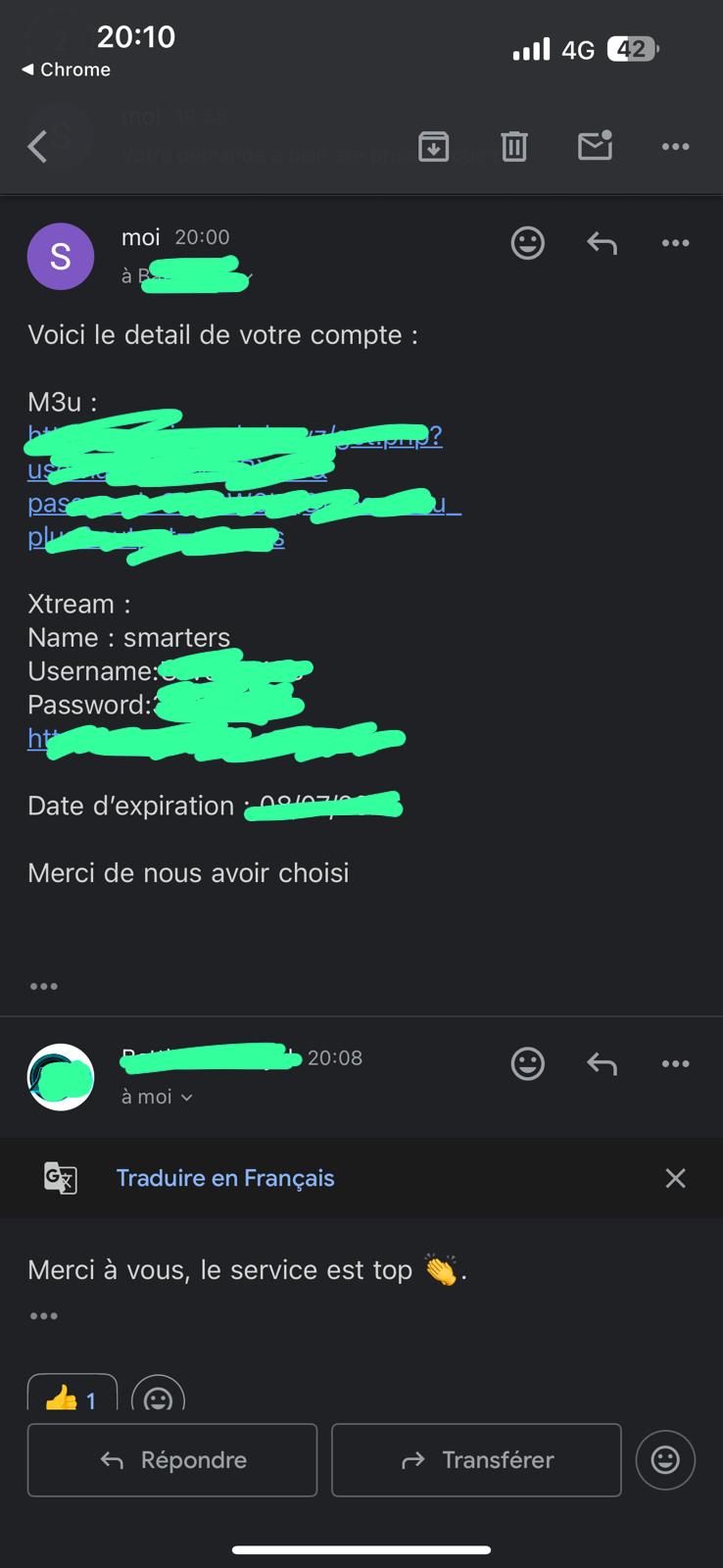Return to Chrome from the status bar

(65, 70)
